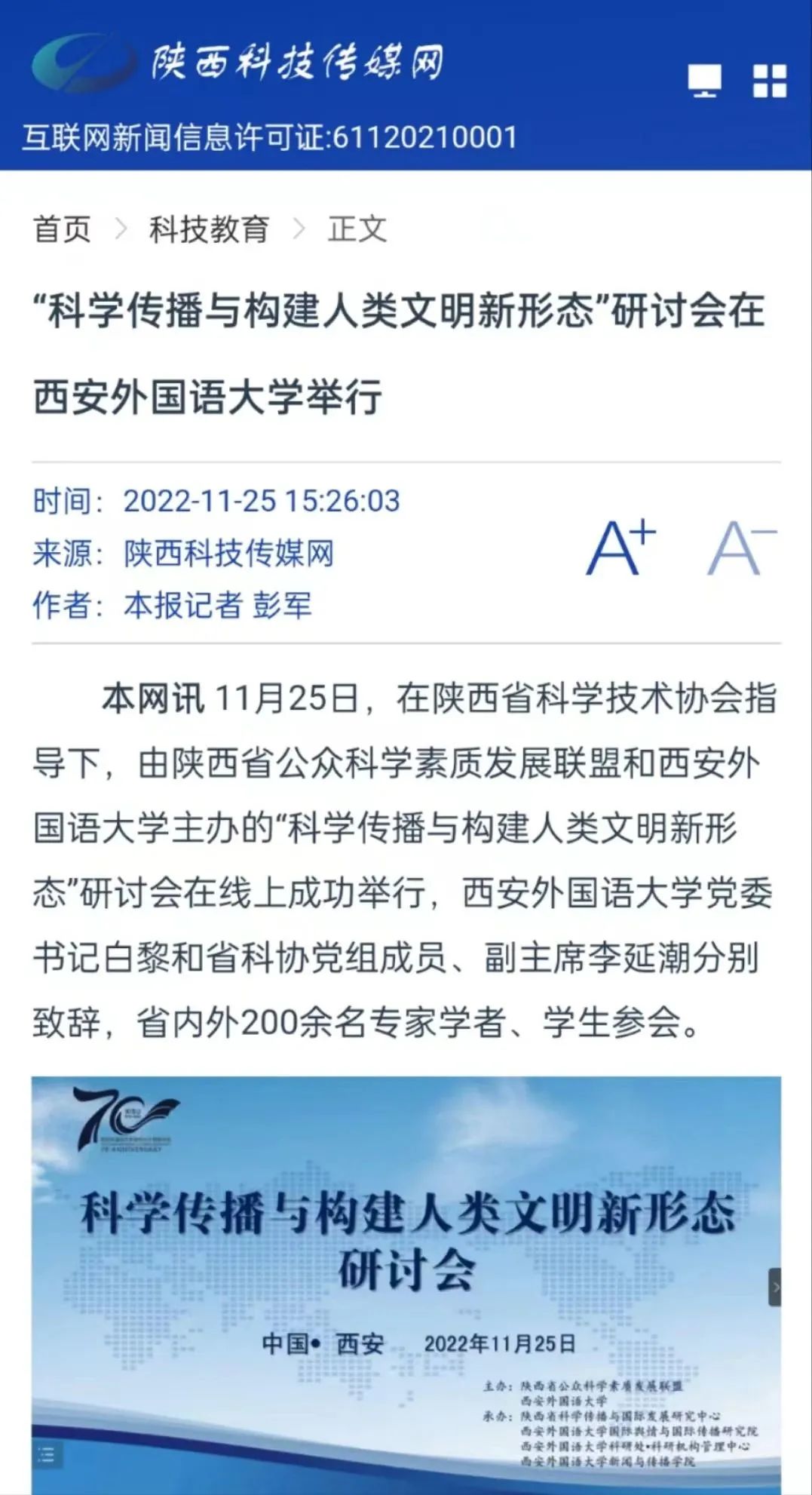Increase font size with A+

tap(620, 548)
